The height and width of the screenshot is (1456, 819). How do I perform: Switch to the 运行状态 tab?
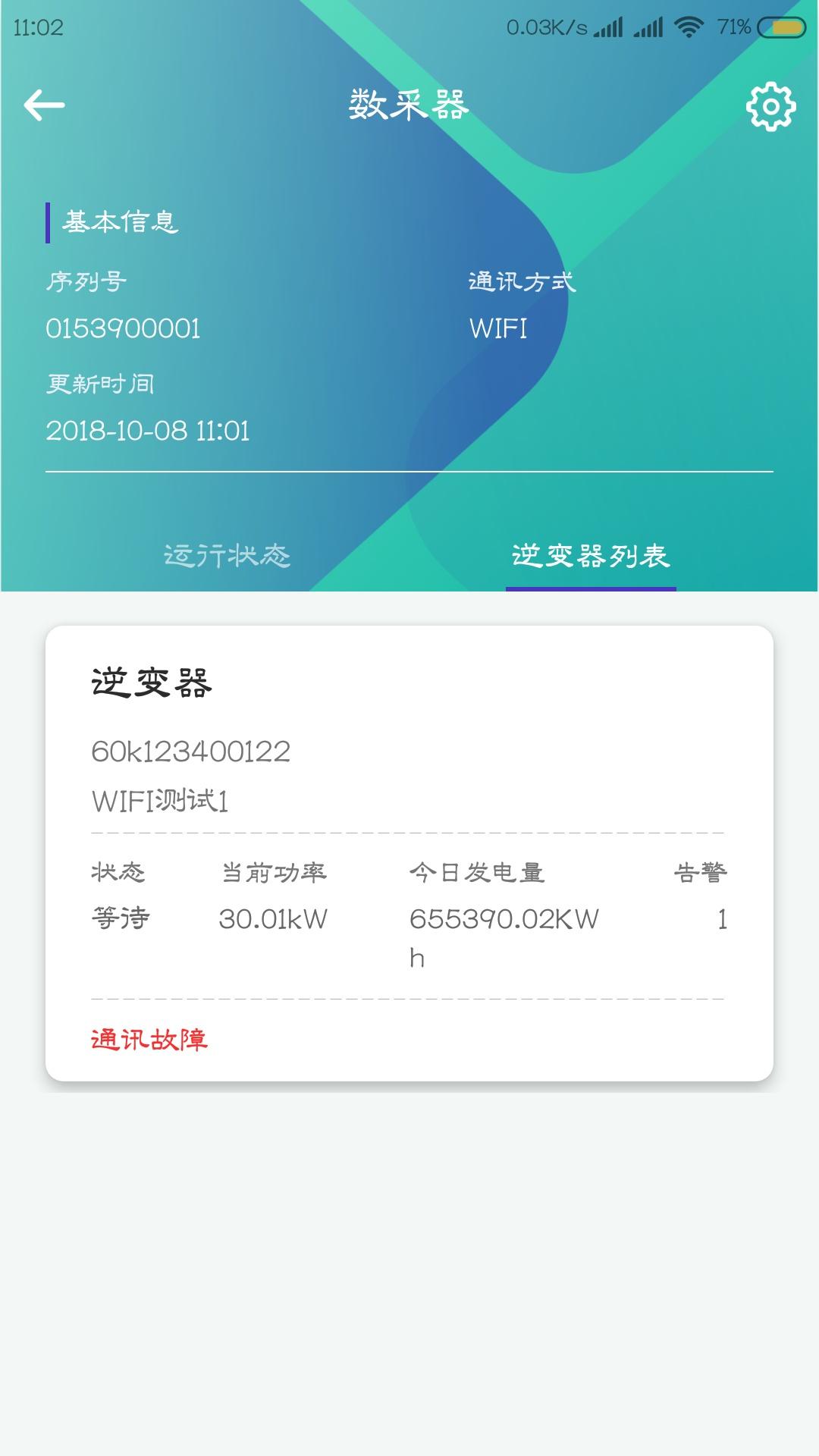click(x=227, y=556)
